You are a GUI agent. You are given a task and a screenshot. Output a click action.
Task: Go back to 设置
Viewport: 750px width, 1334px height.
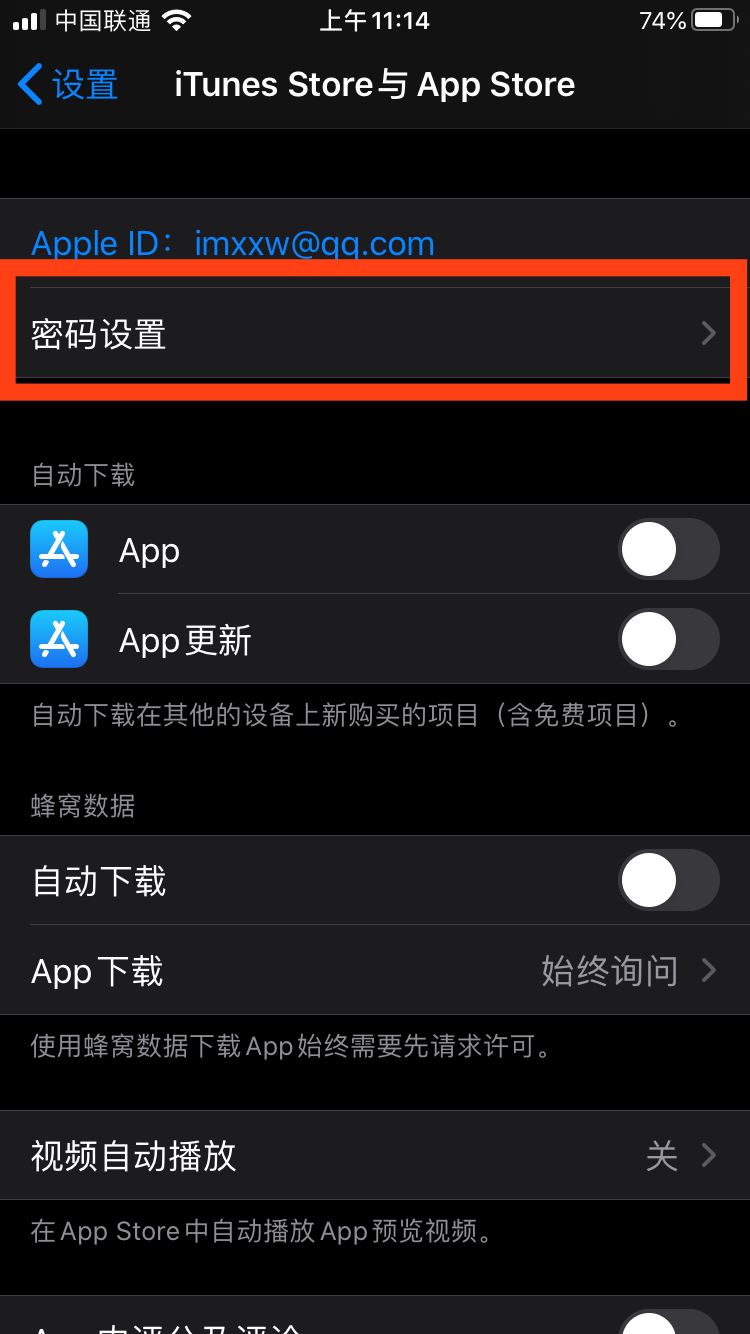point(68,85)
